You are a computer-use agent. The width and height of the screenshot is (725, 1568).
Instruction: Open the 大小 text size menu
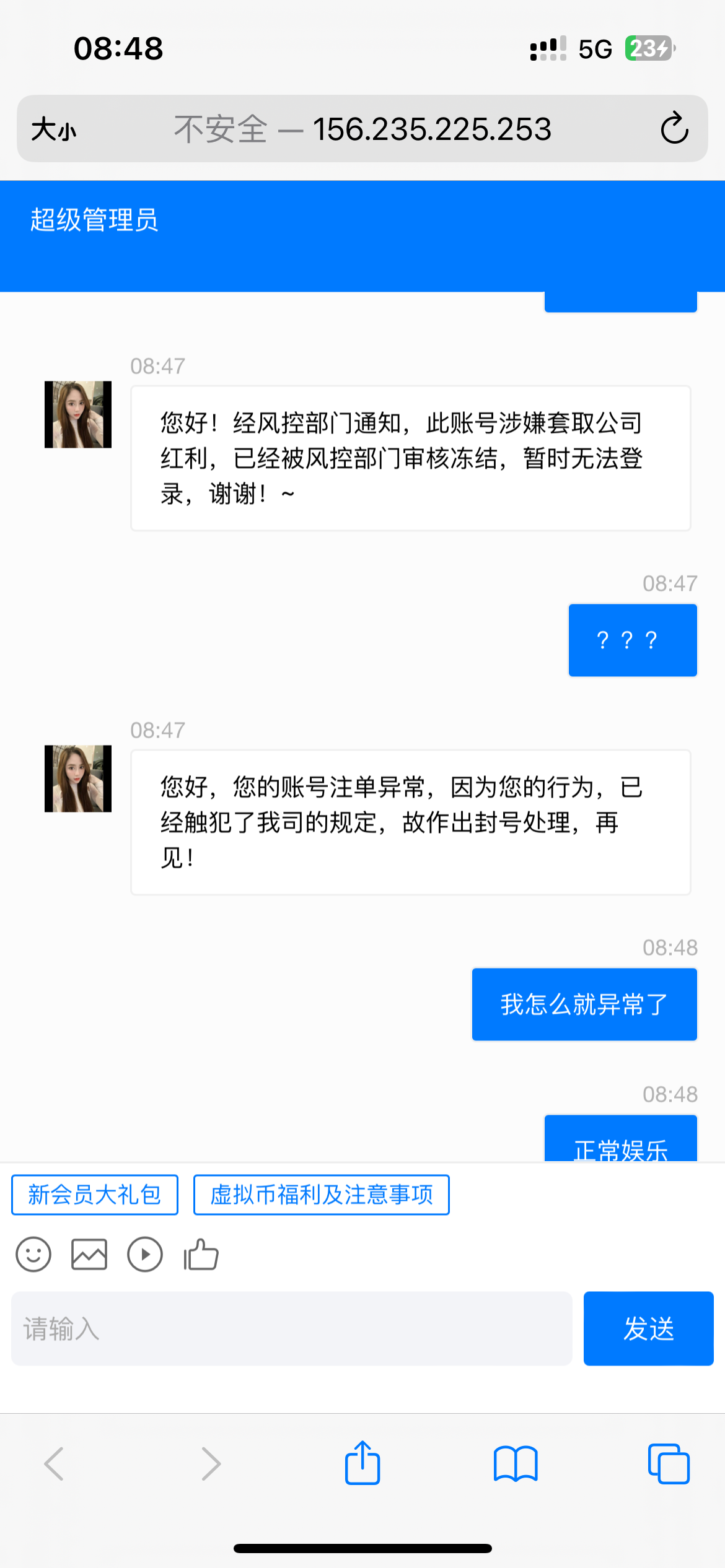click(53, 129)
